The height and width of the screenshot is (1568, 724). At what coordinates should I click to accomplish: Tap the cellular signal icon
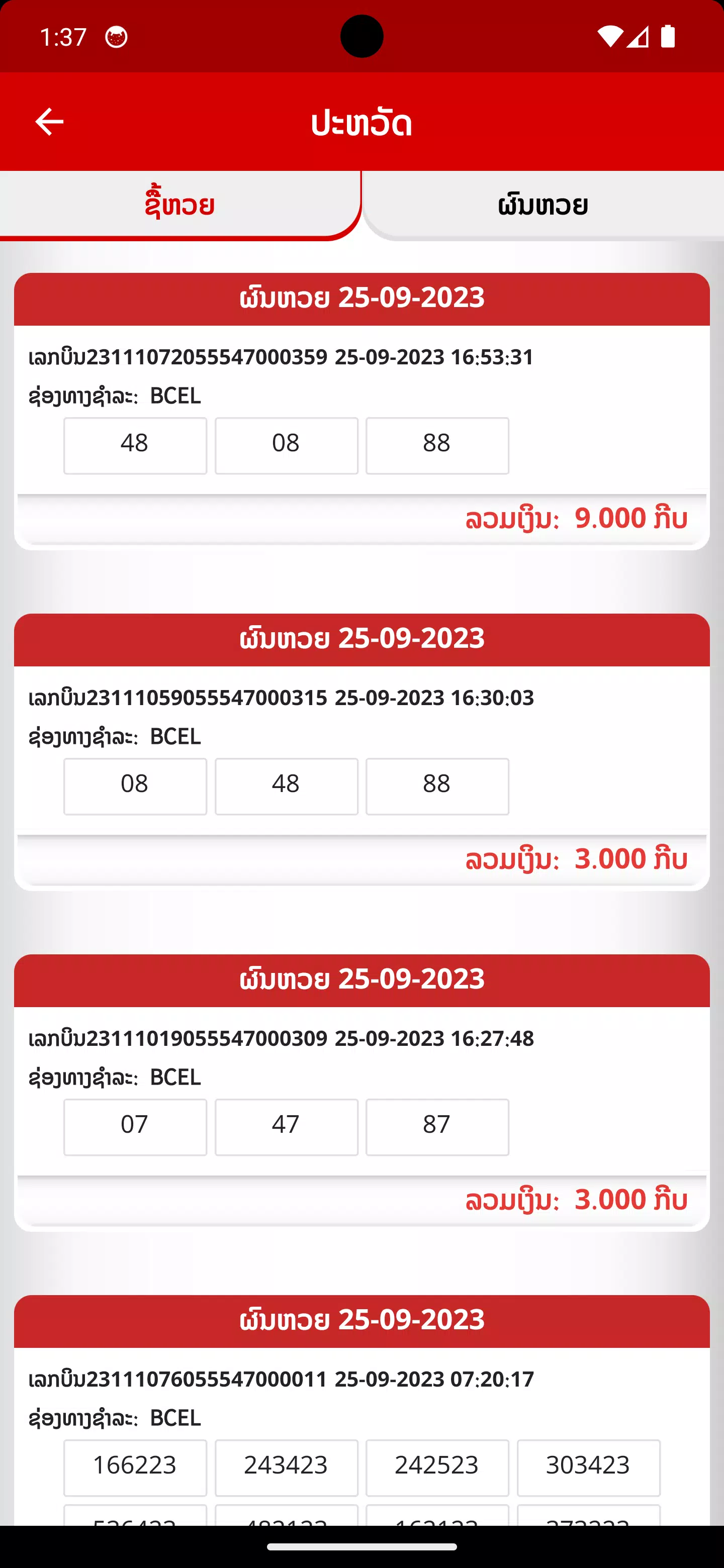(x=640, y=37)
